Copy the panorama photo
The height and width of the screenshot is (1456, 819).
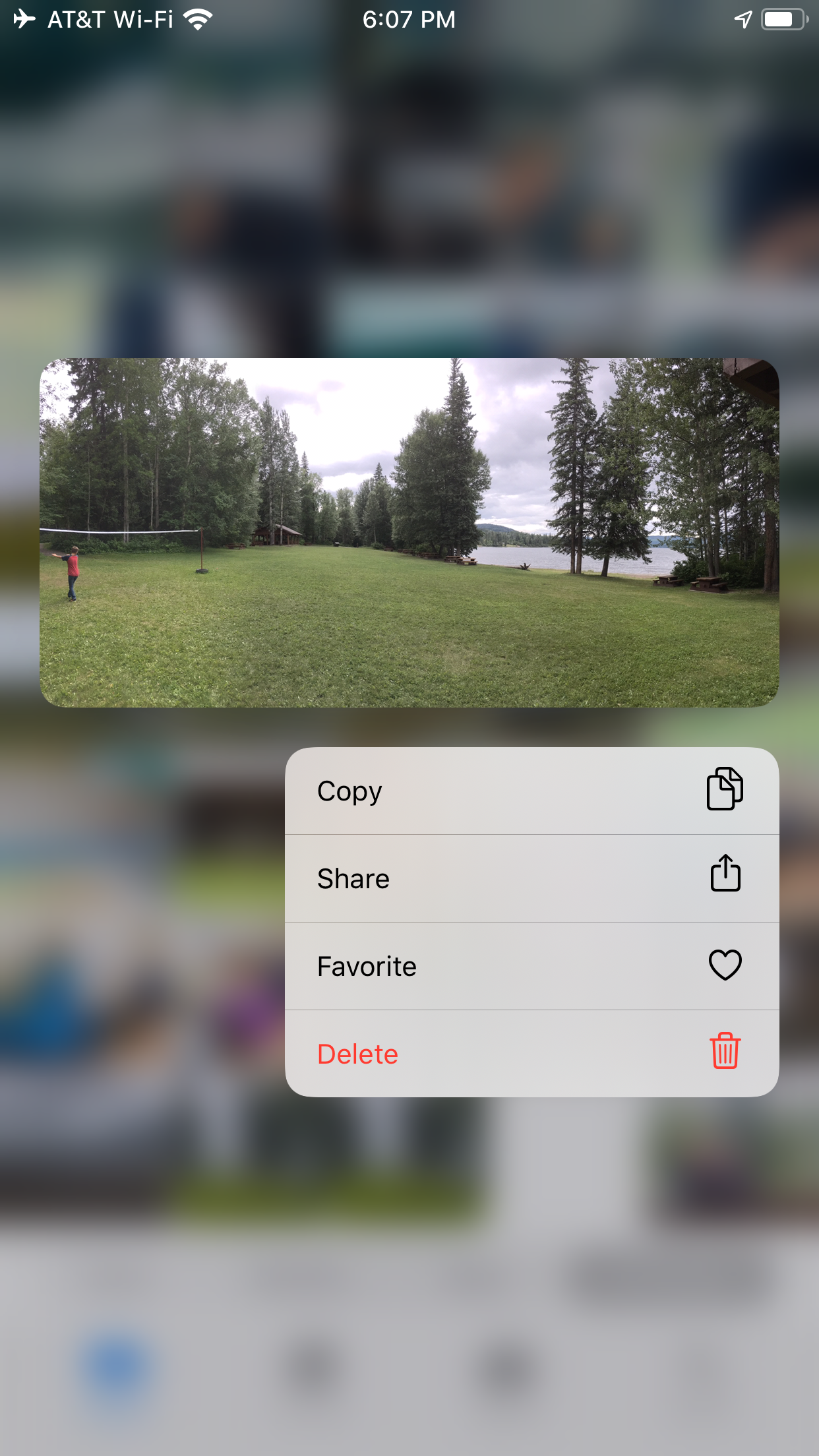[x=531, y=791]
